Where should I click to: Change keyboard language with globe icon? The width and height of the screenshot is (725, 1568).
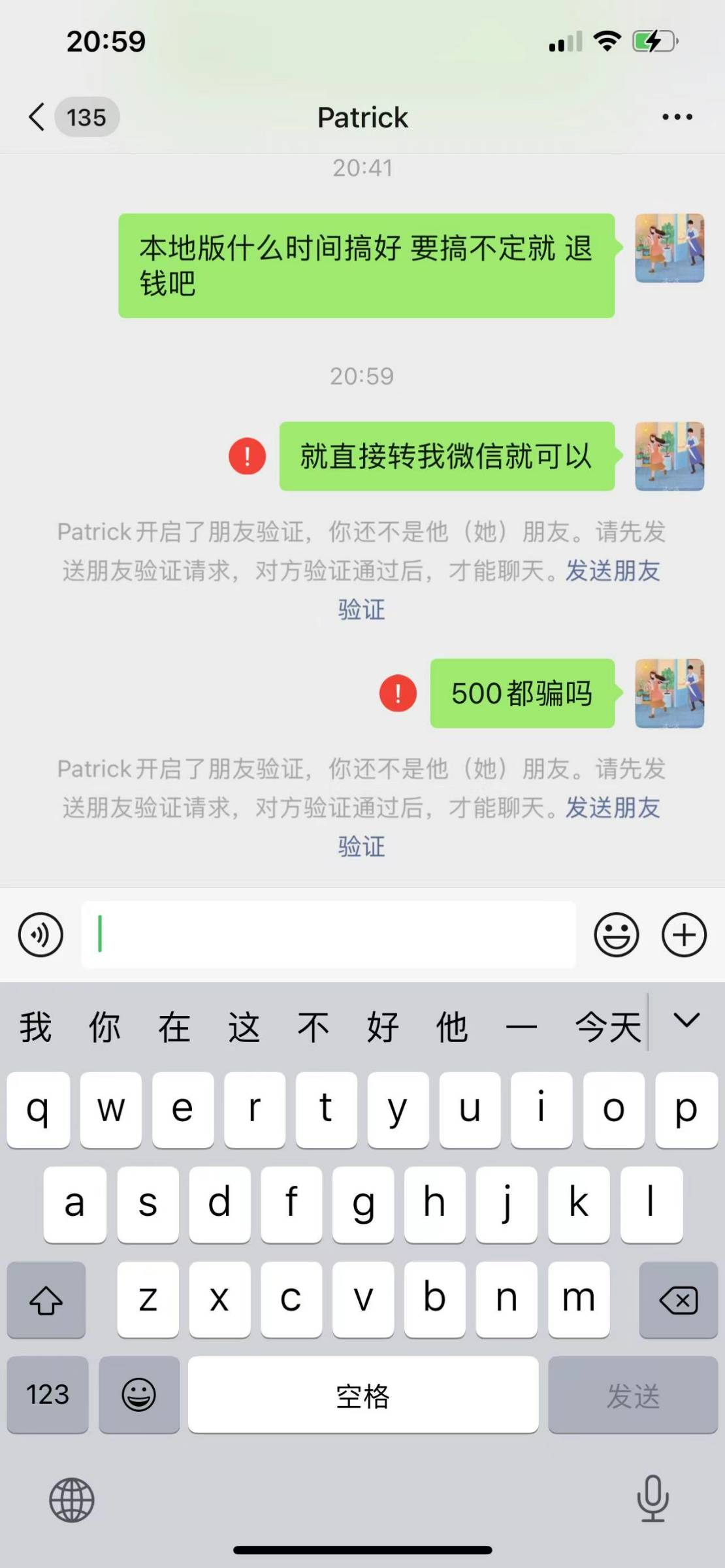click(x=72, y=1499)
